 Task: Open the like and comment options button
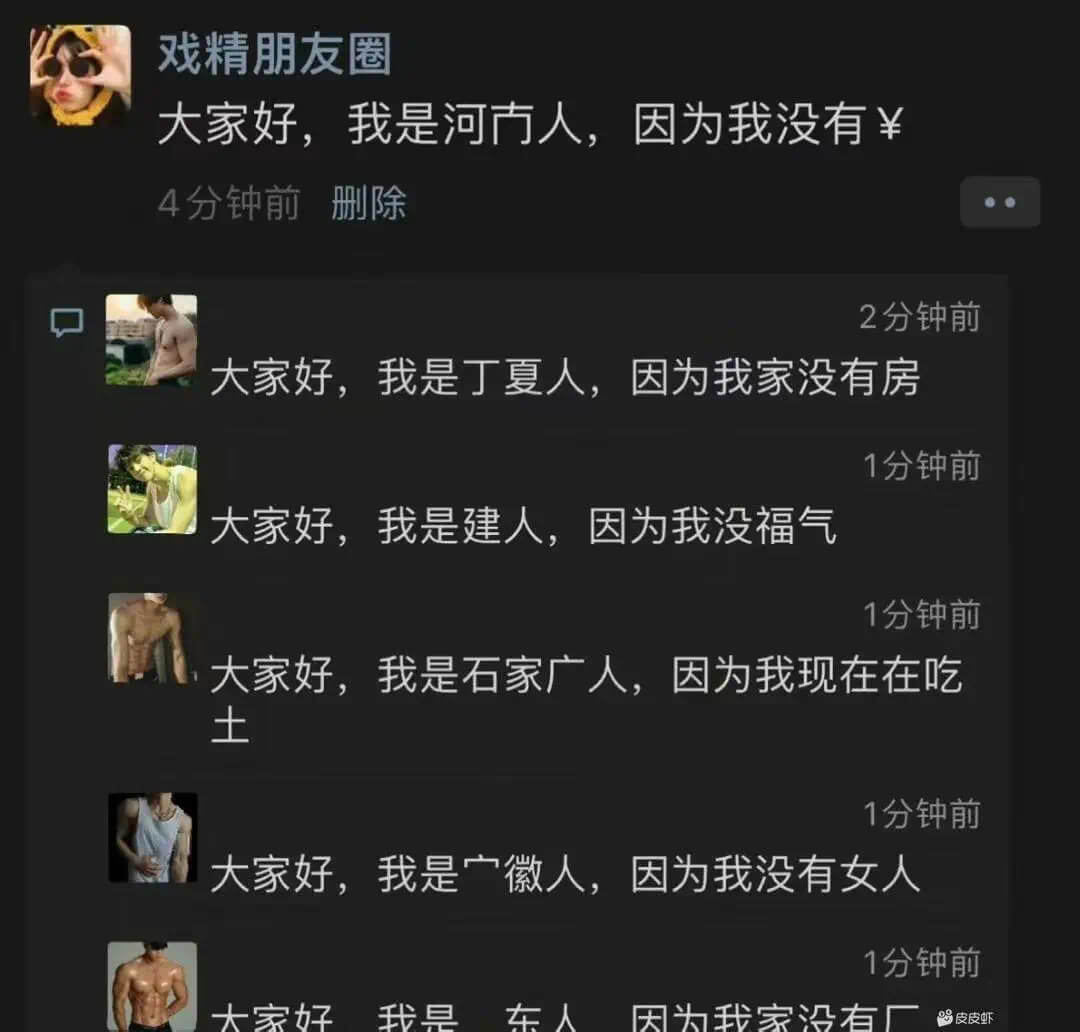point(1000,202)
